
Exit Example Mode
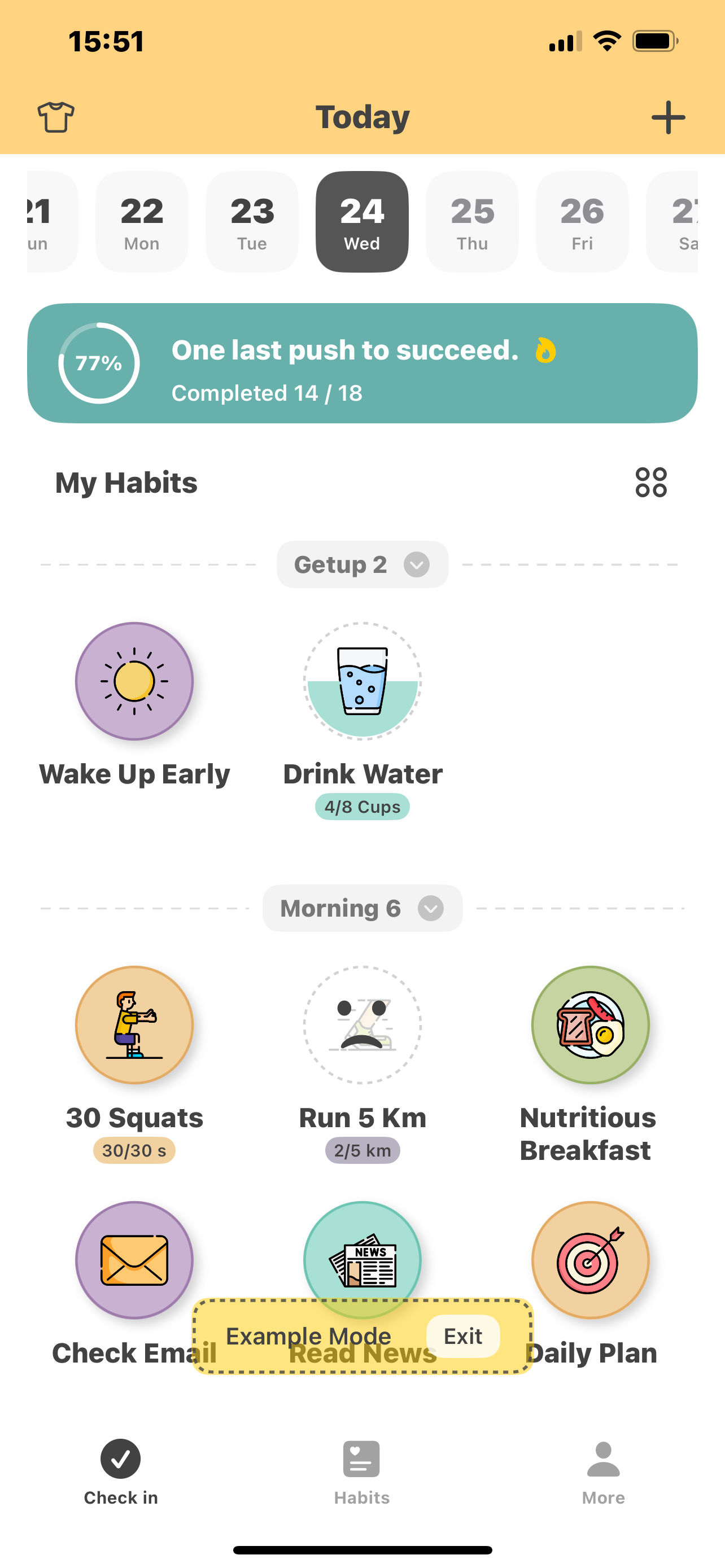[x=463, y=1335]
